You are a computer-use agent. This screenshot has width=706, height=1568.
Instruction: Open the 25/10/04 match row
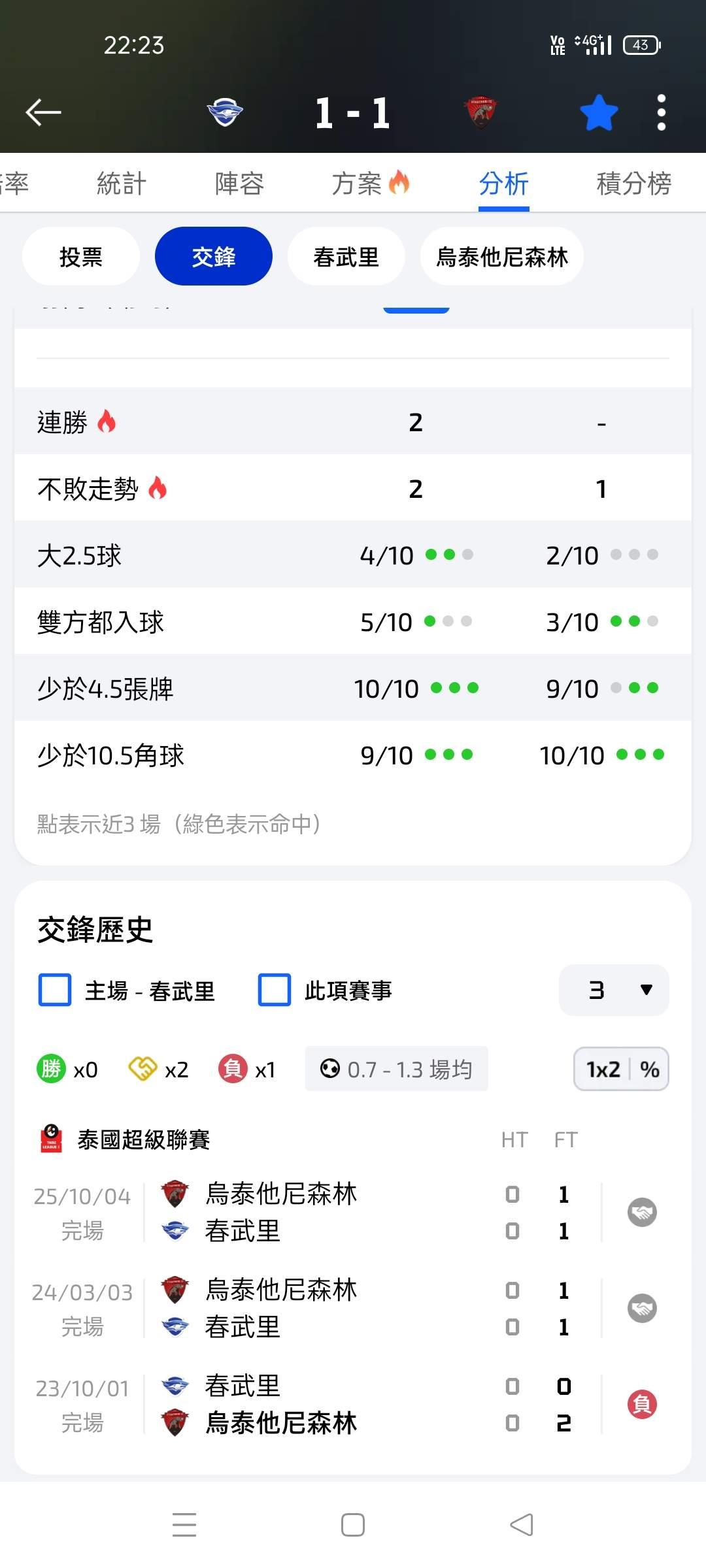pos(353,1213)
